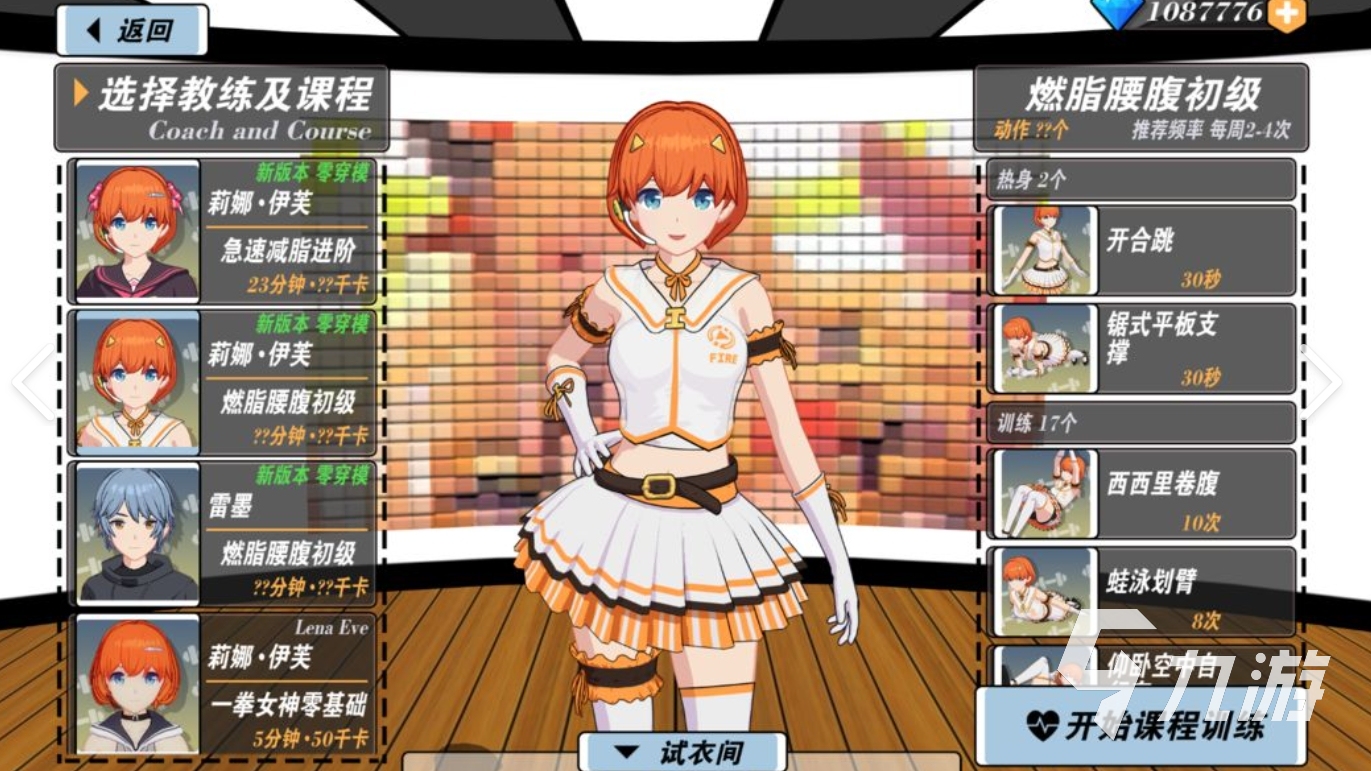Open the 锯式平板支撑 exercise
Screen dimensions: 1371x771
tap(1141, 348)
